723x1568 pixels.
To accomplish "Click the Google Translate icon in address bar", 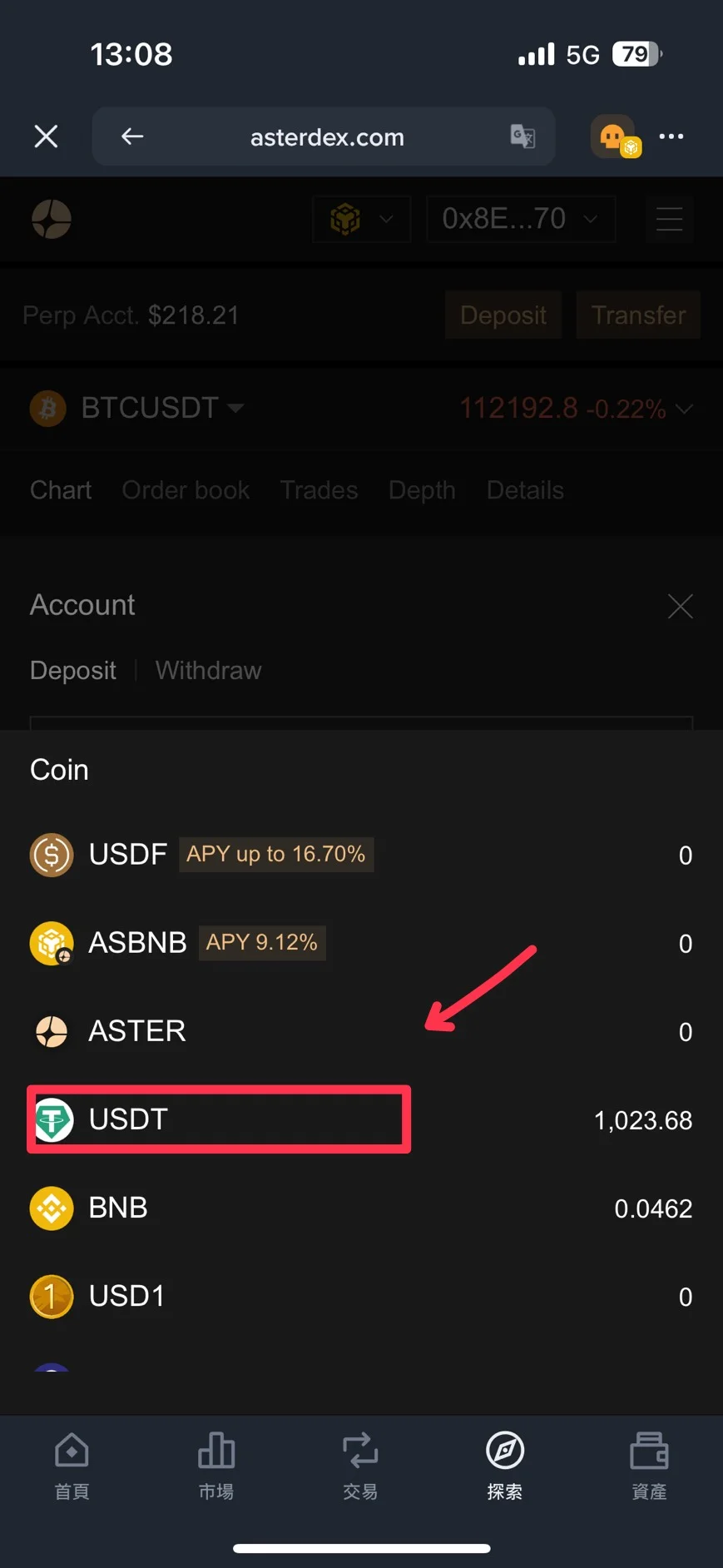I will click(522, 136).
